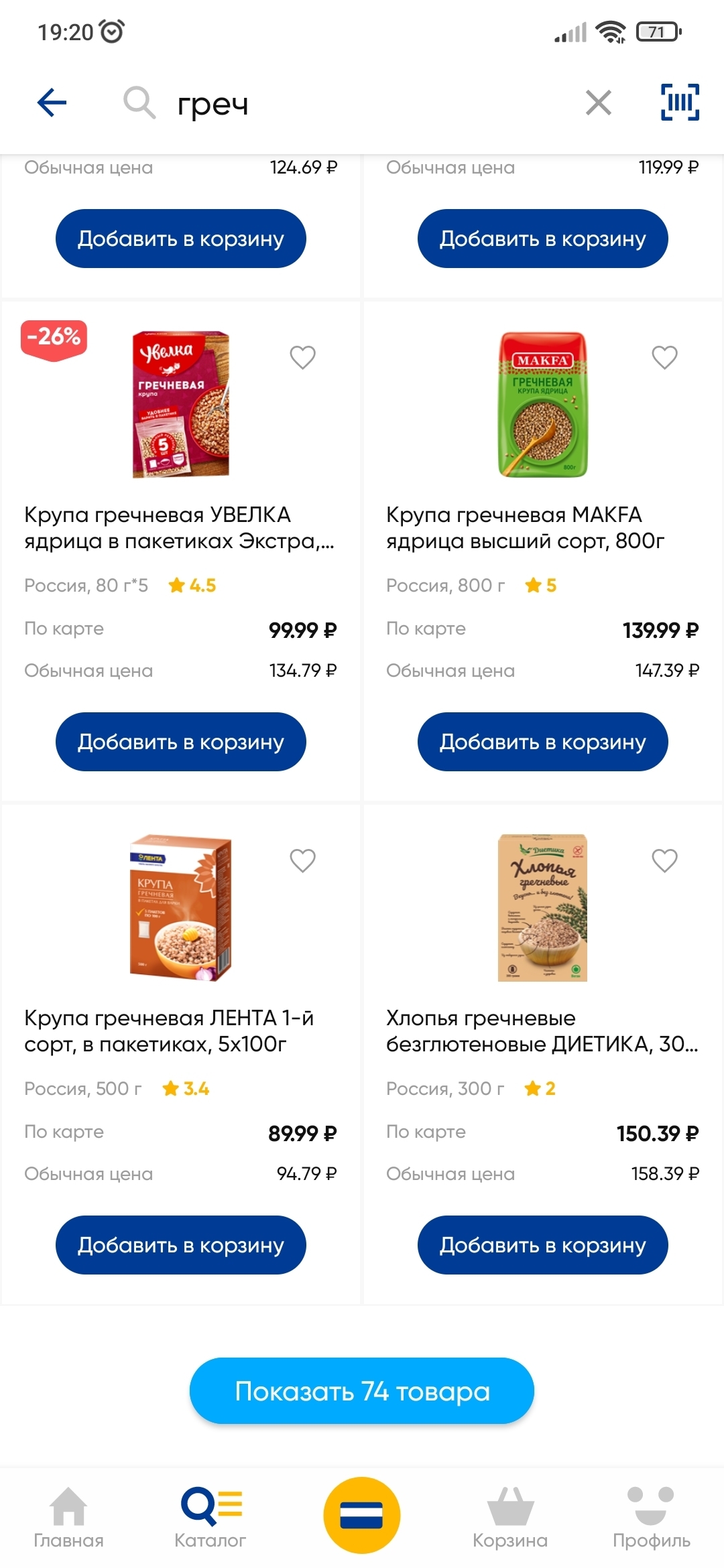The height and width of the screenshot is (1568, 724).
Task: Save ДИЕТИКА flakes to favorites
Action: (664, 860)
